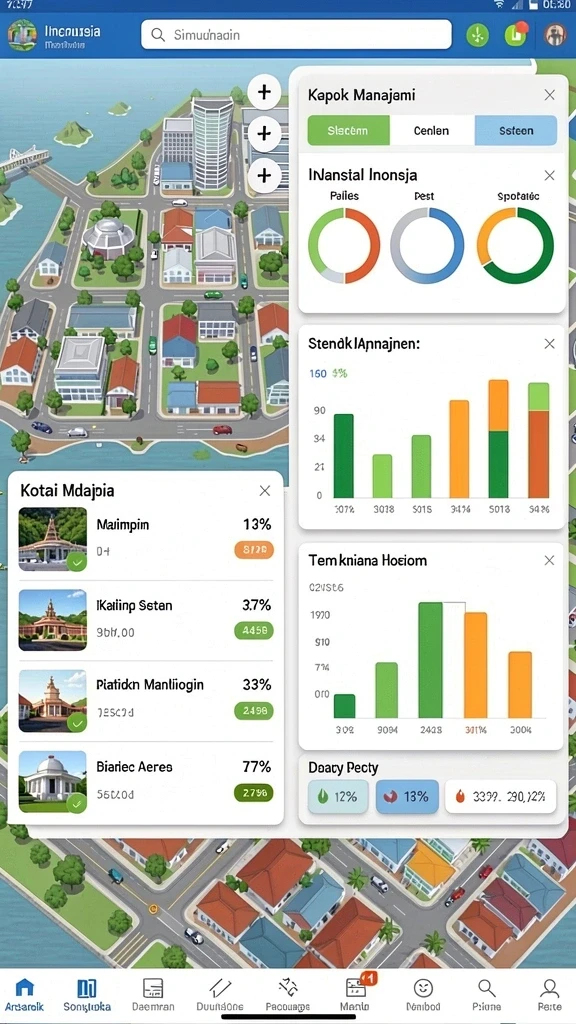
Task: Open the Biariec Aeres row
Action: point(146,781)
